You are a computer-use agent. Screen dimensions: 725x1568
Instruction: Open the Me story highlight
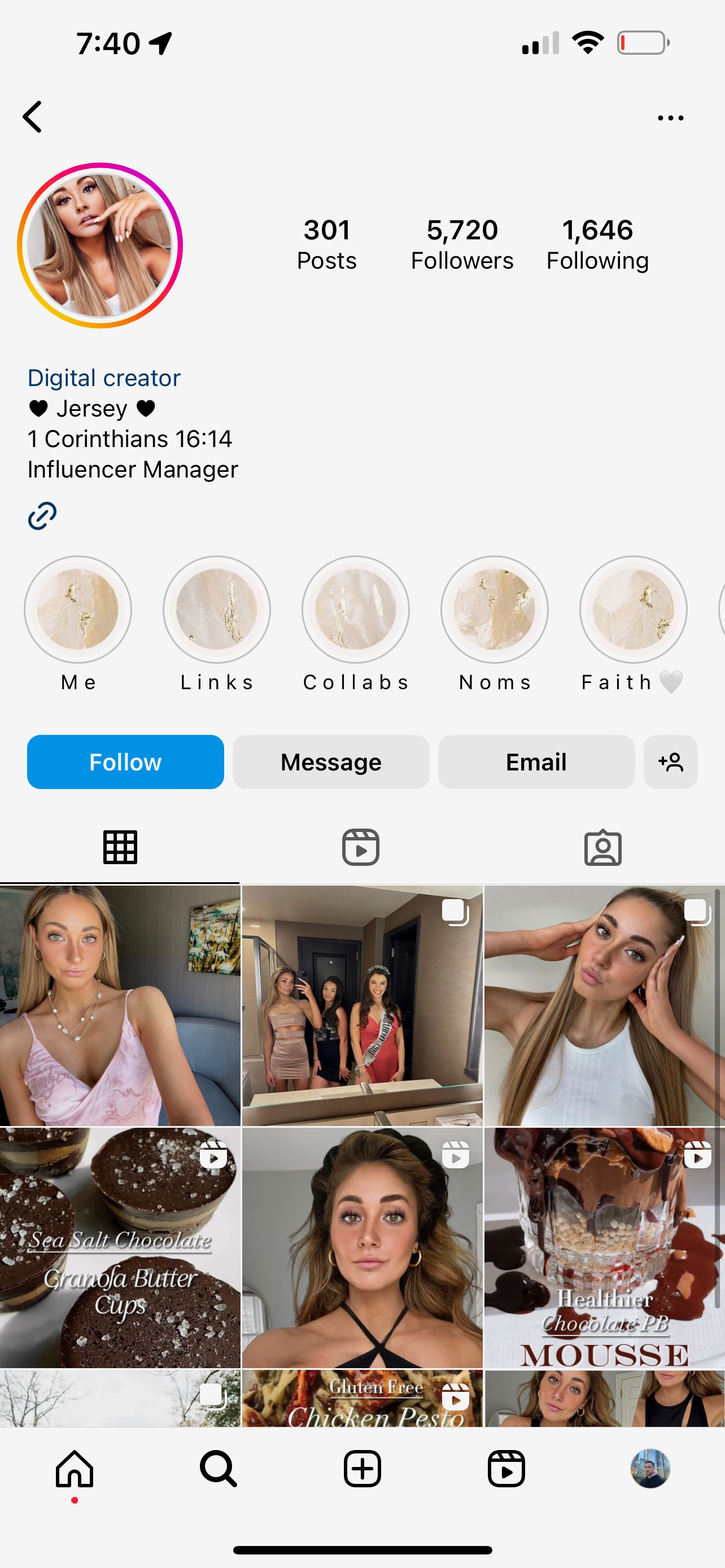point(78,609)
